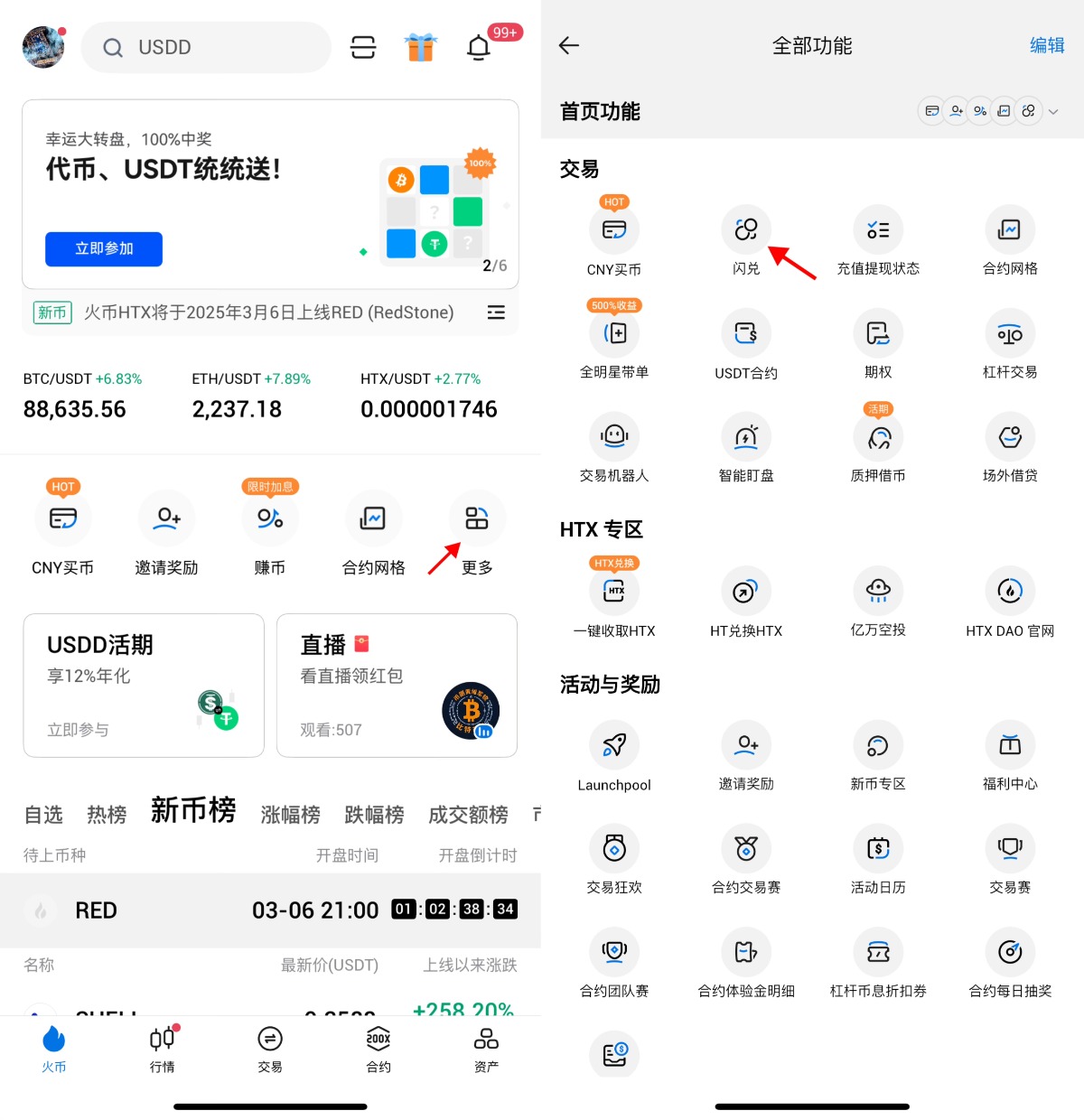Screen dimensions: 1084x1120
Task: Open the 直播 live stream card
Action: pyautogui.click(x=397, y=685)
